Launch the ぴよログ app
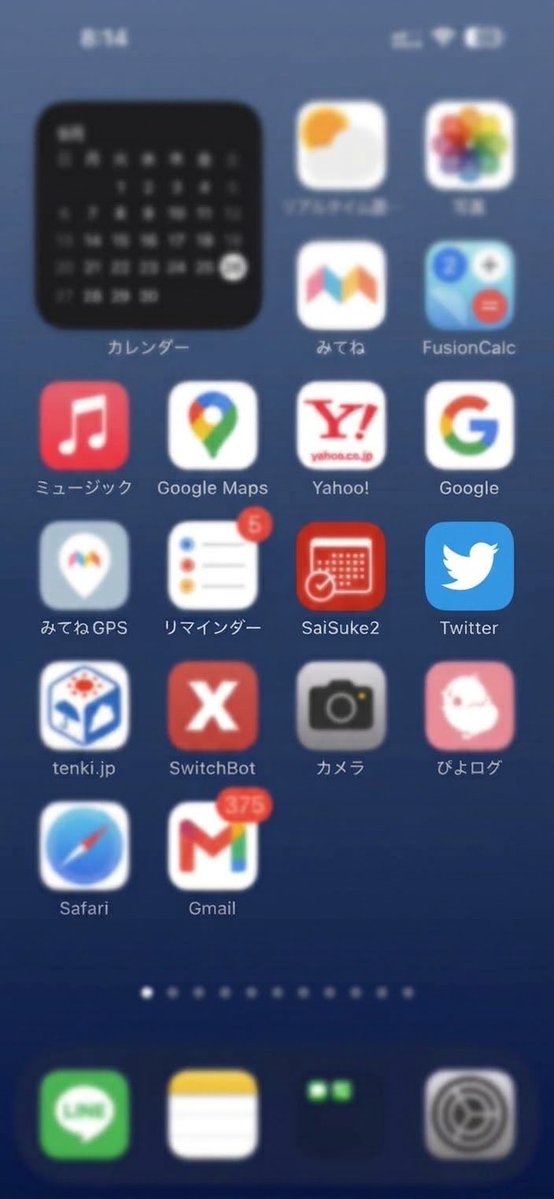Image resolution: width=554 pixels, height=1199 pixels. (x=469, y=706)
